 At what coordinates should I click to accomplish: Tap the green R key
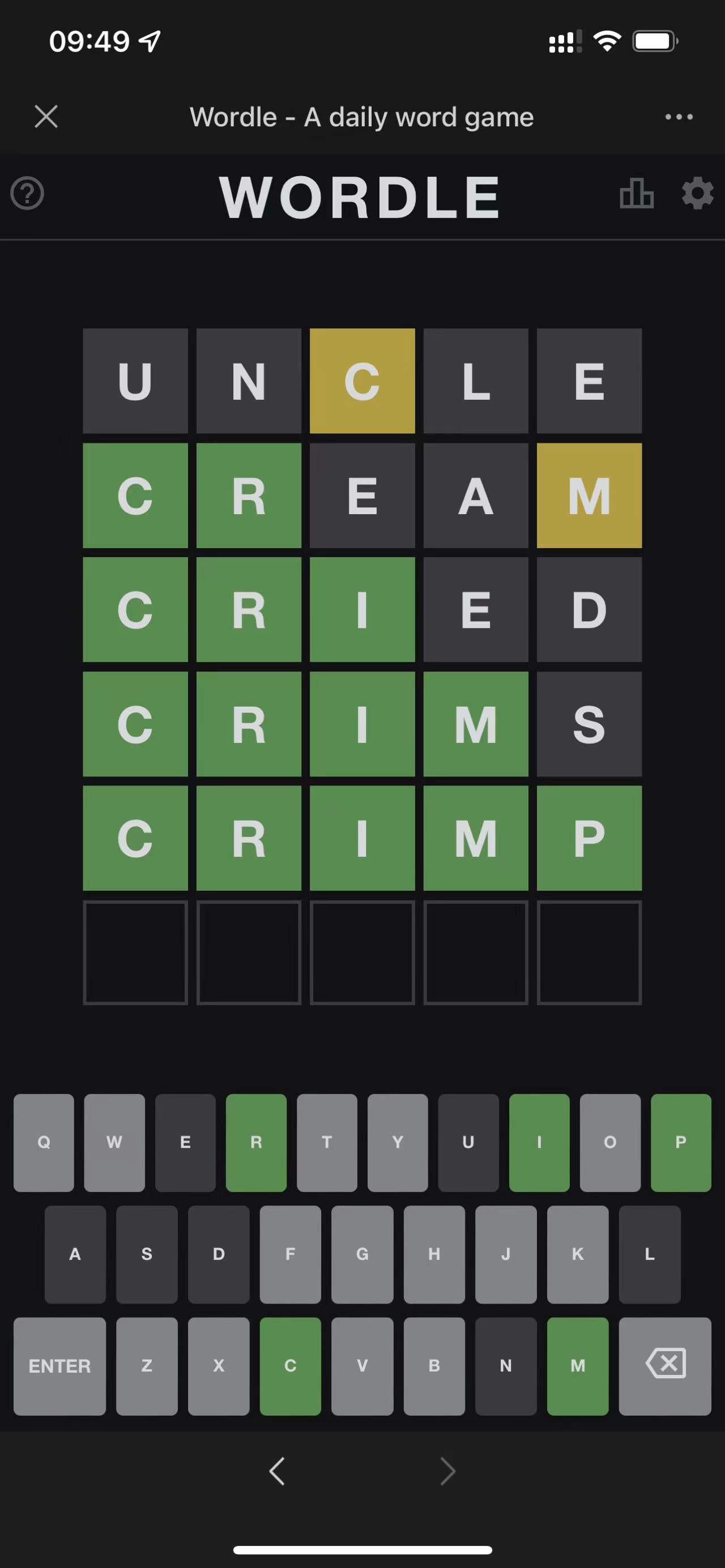[256, 1143]
